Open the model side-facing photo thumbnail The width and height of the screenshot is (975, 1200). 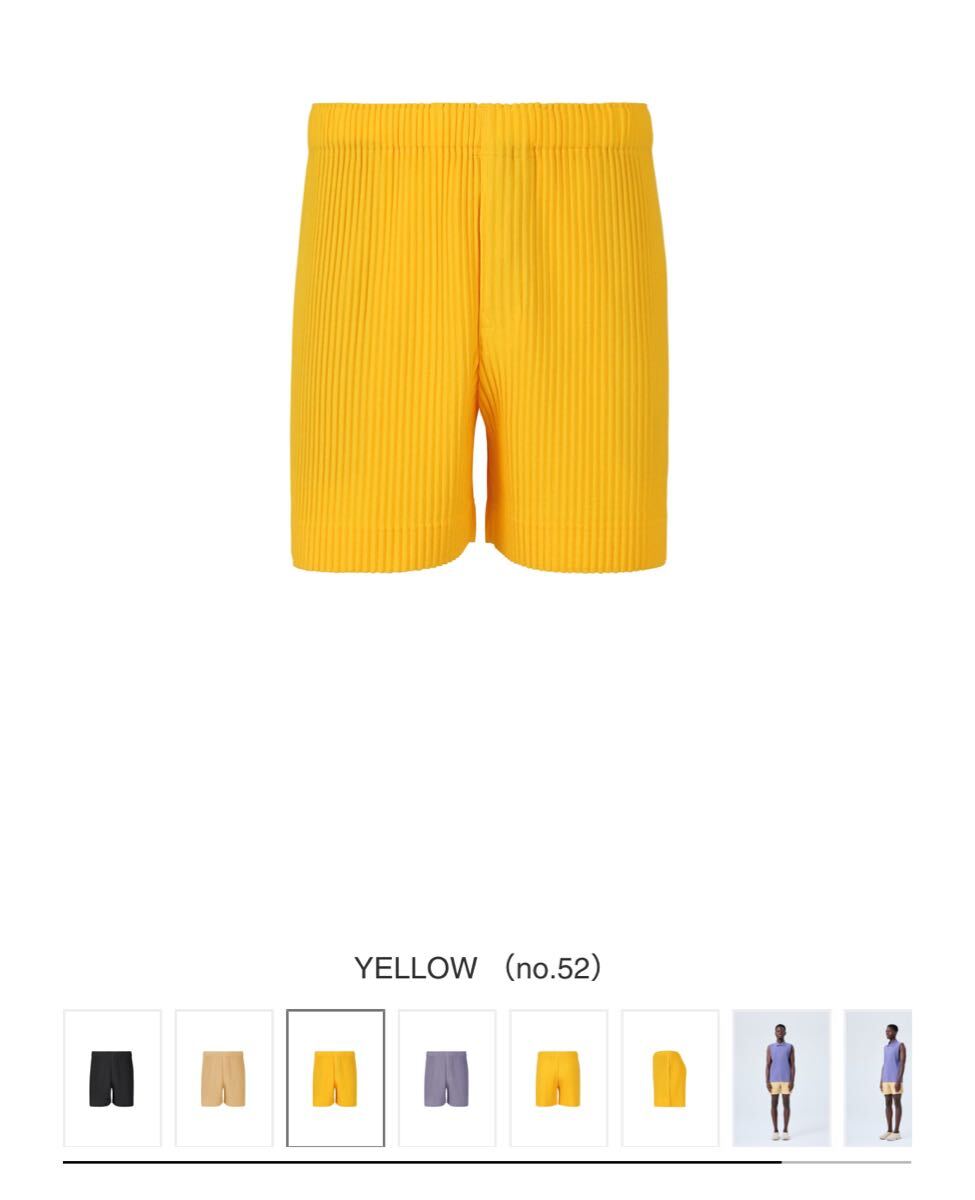pos(880,1078)
